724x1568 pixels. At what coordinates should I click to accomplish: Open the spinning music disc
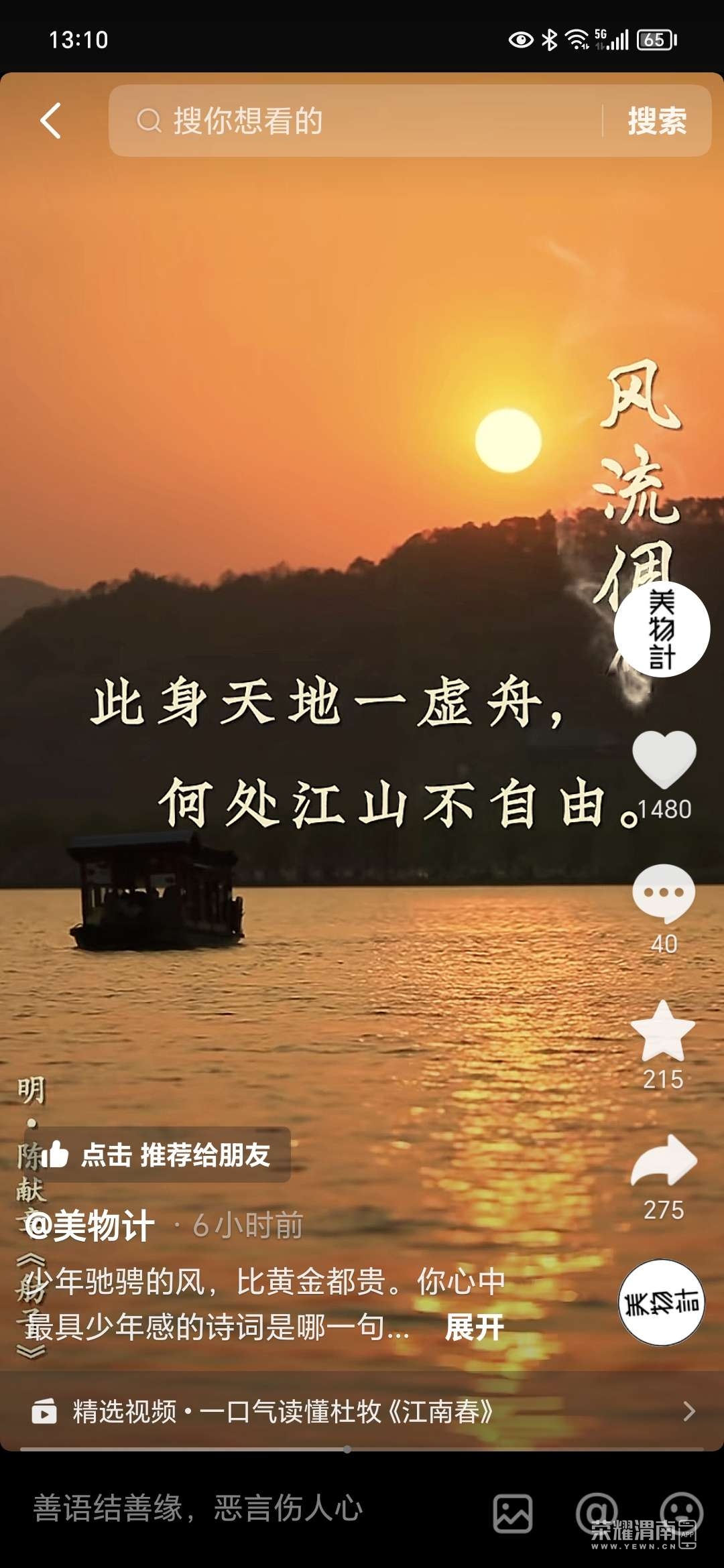tap(661, 1302)
